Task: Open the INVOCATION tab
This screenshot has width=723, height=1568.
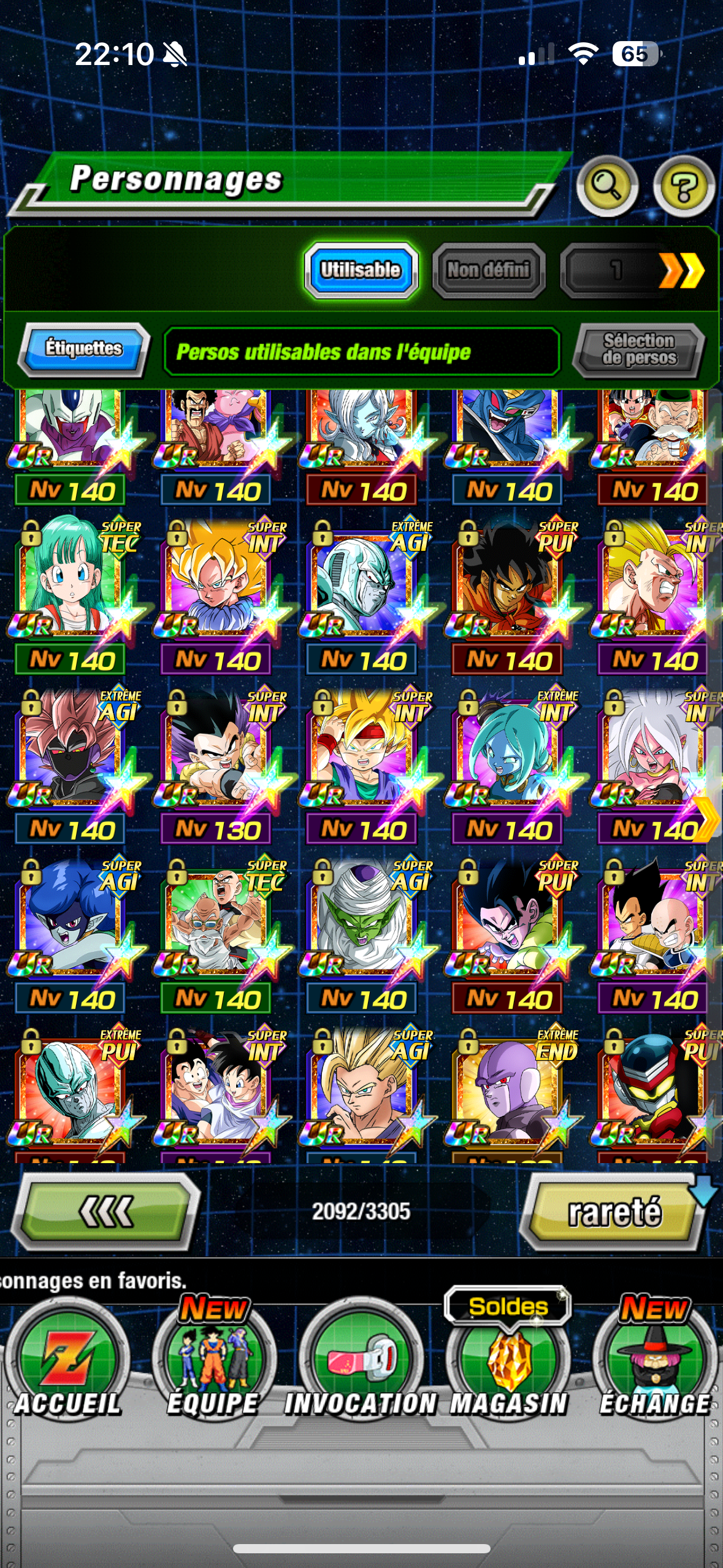Action: (x=361, y=1367)
